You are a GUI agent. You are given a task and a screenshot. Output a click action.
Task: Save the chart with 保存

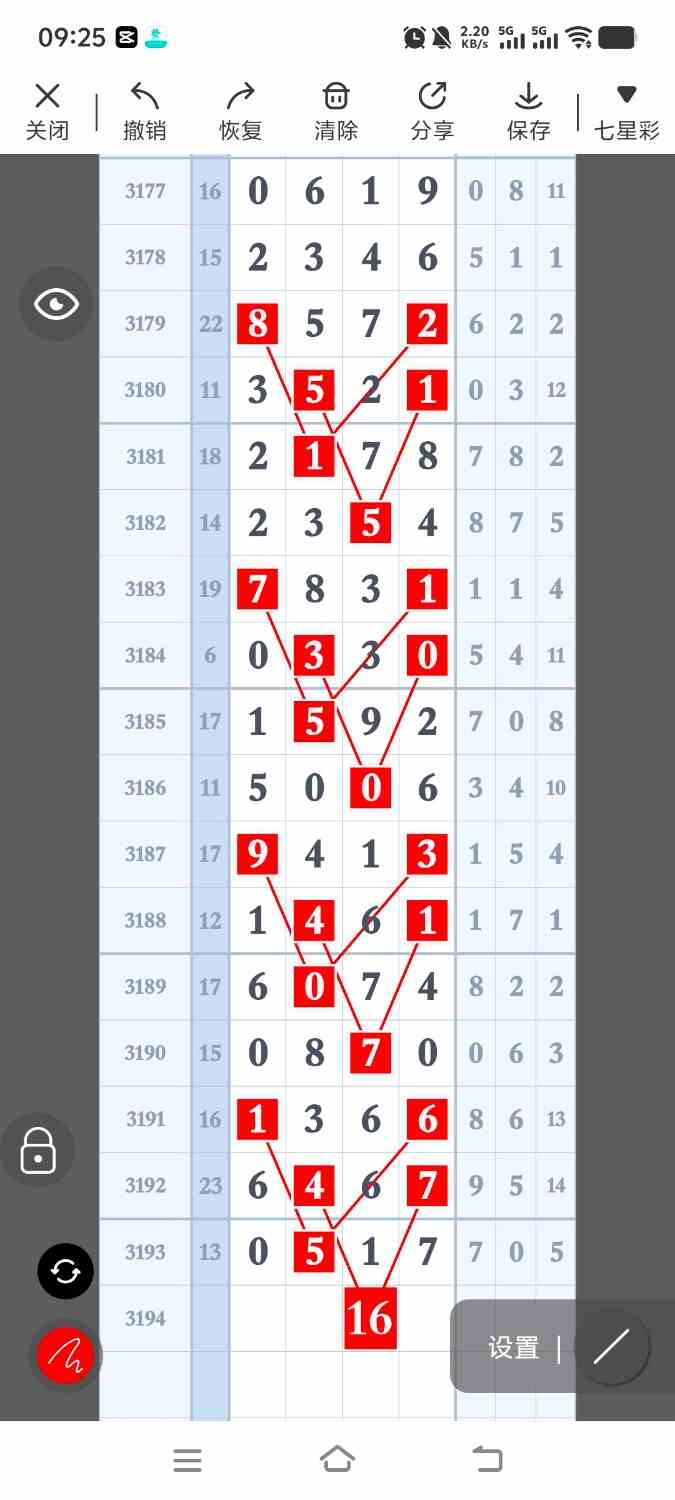point(528,111)
